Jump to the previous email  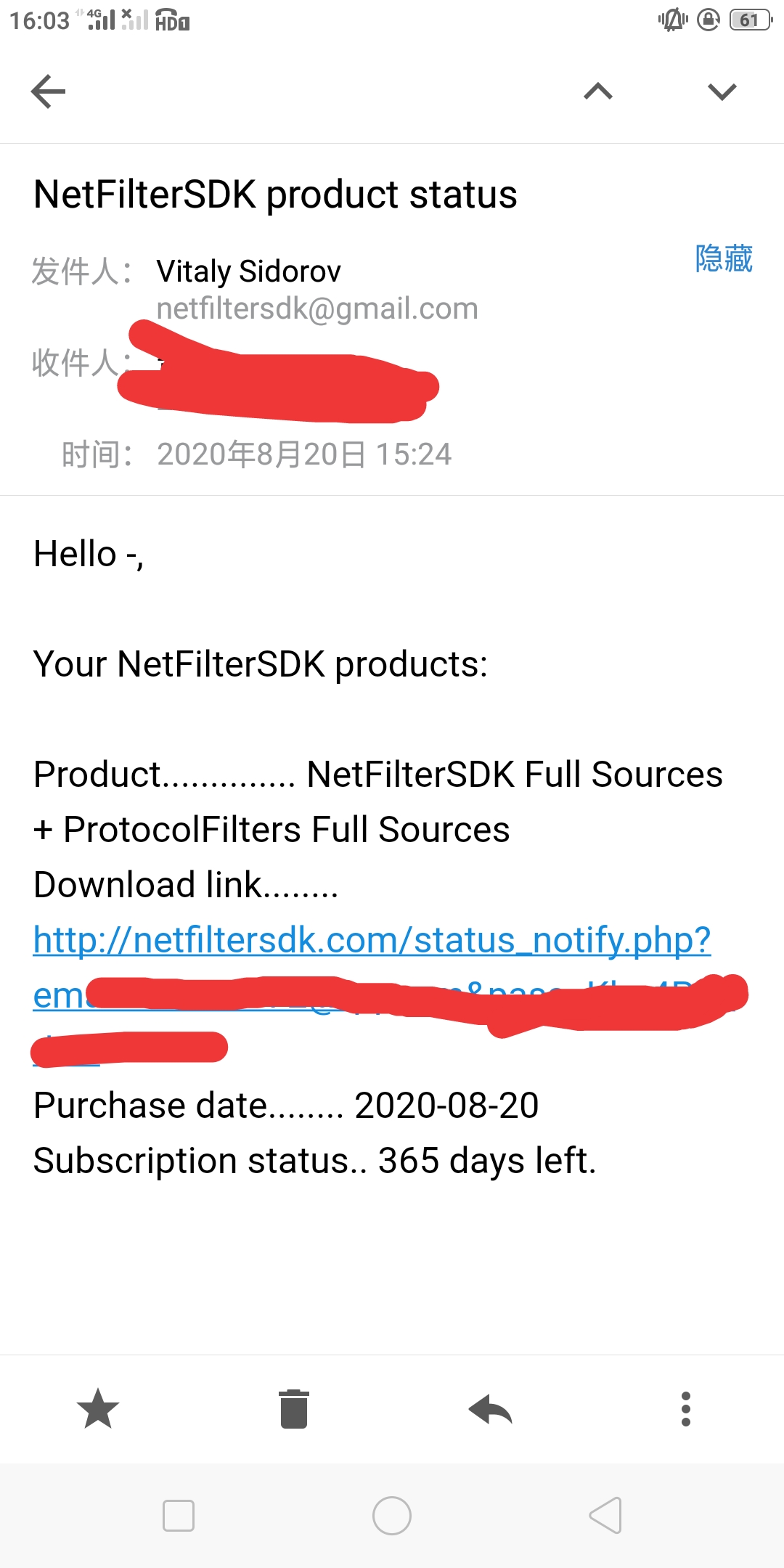[x=598, y=91]
